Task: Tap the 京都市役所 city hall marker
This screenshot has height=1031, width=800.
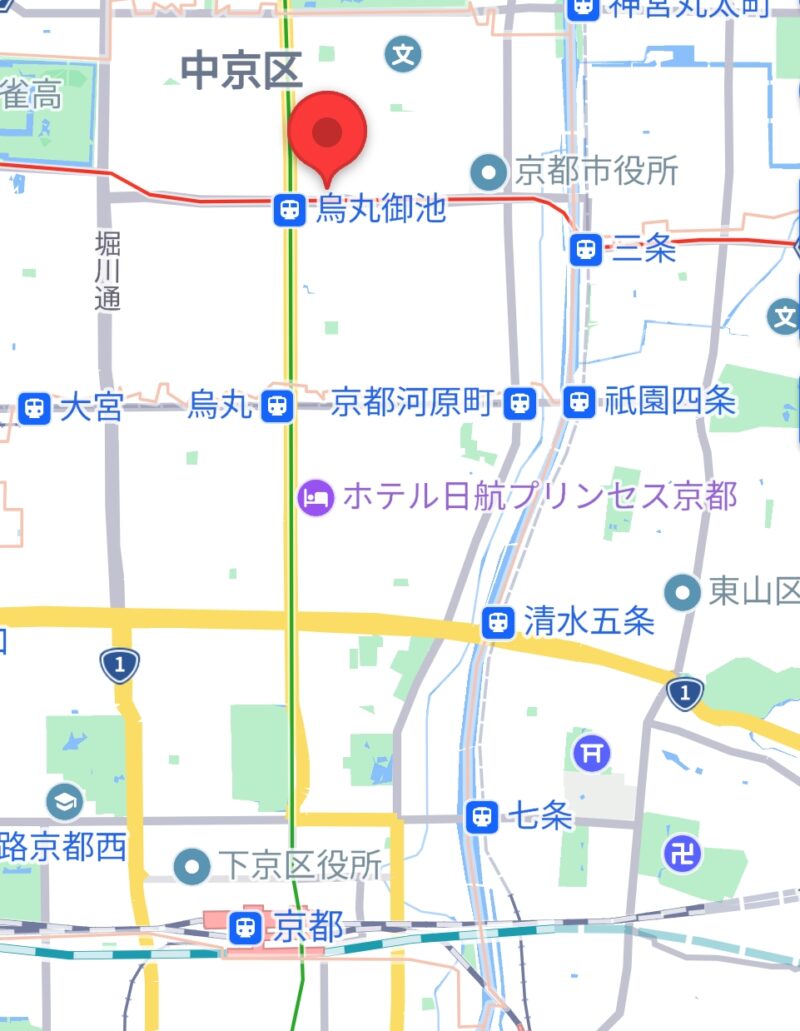Action: tap(489, 172)
